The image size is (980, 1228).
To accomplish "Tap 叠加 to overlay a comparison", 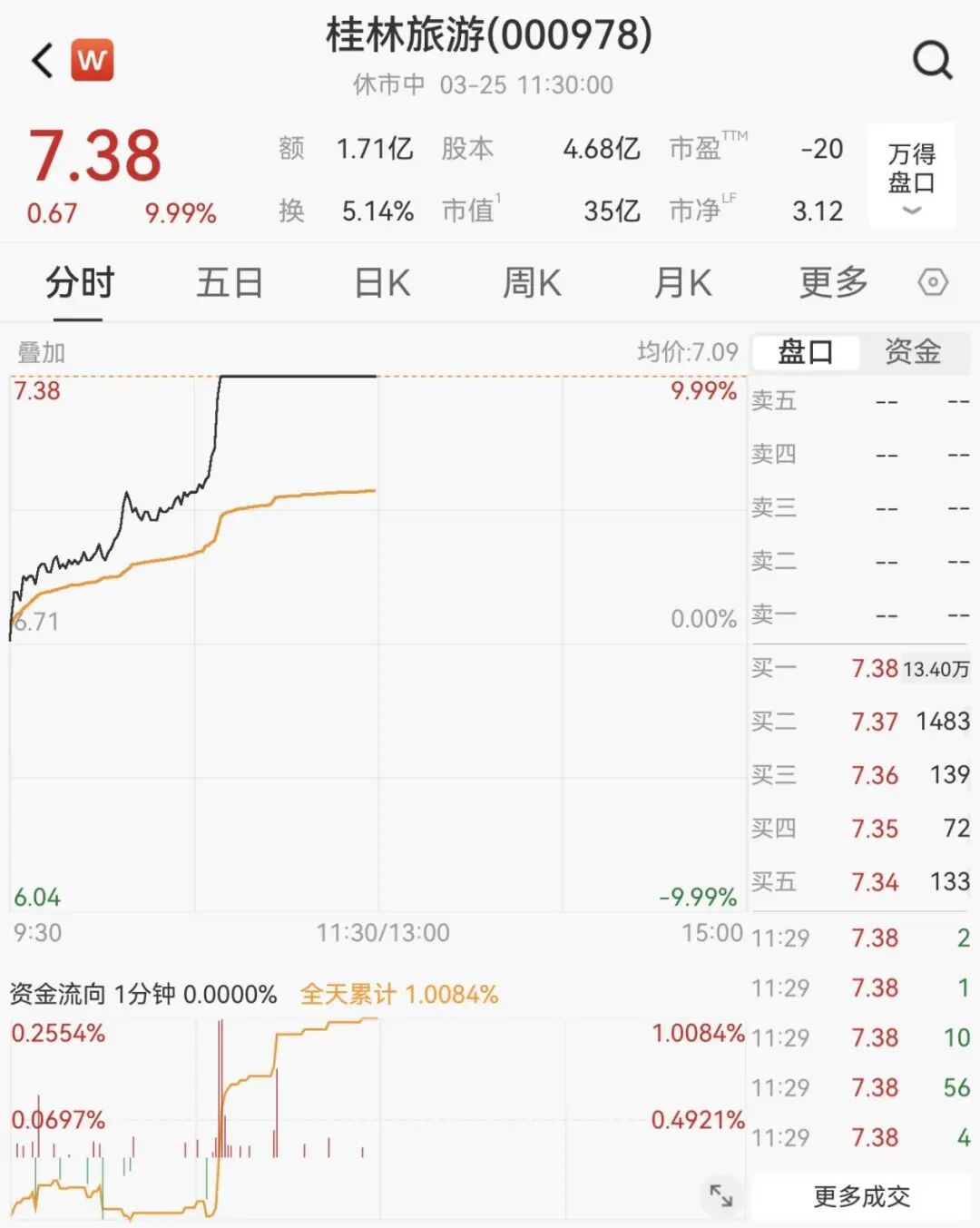I will click(x=42, y=352).
